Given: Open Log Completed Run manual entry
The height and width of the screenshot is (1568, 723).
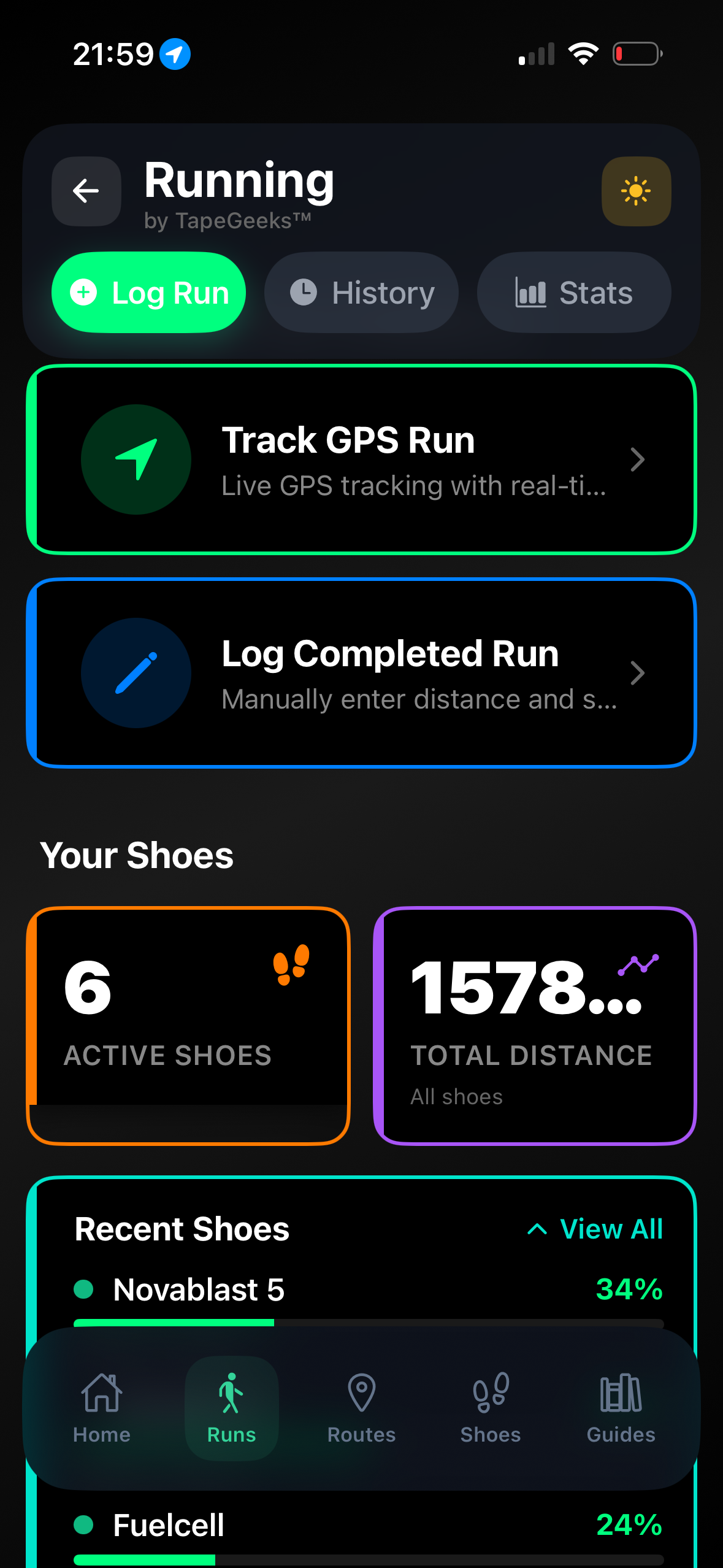Looking at the screenshot, I should pos(361,672).
